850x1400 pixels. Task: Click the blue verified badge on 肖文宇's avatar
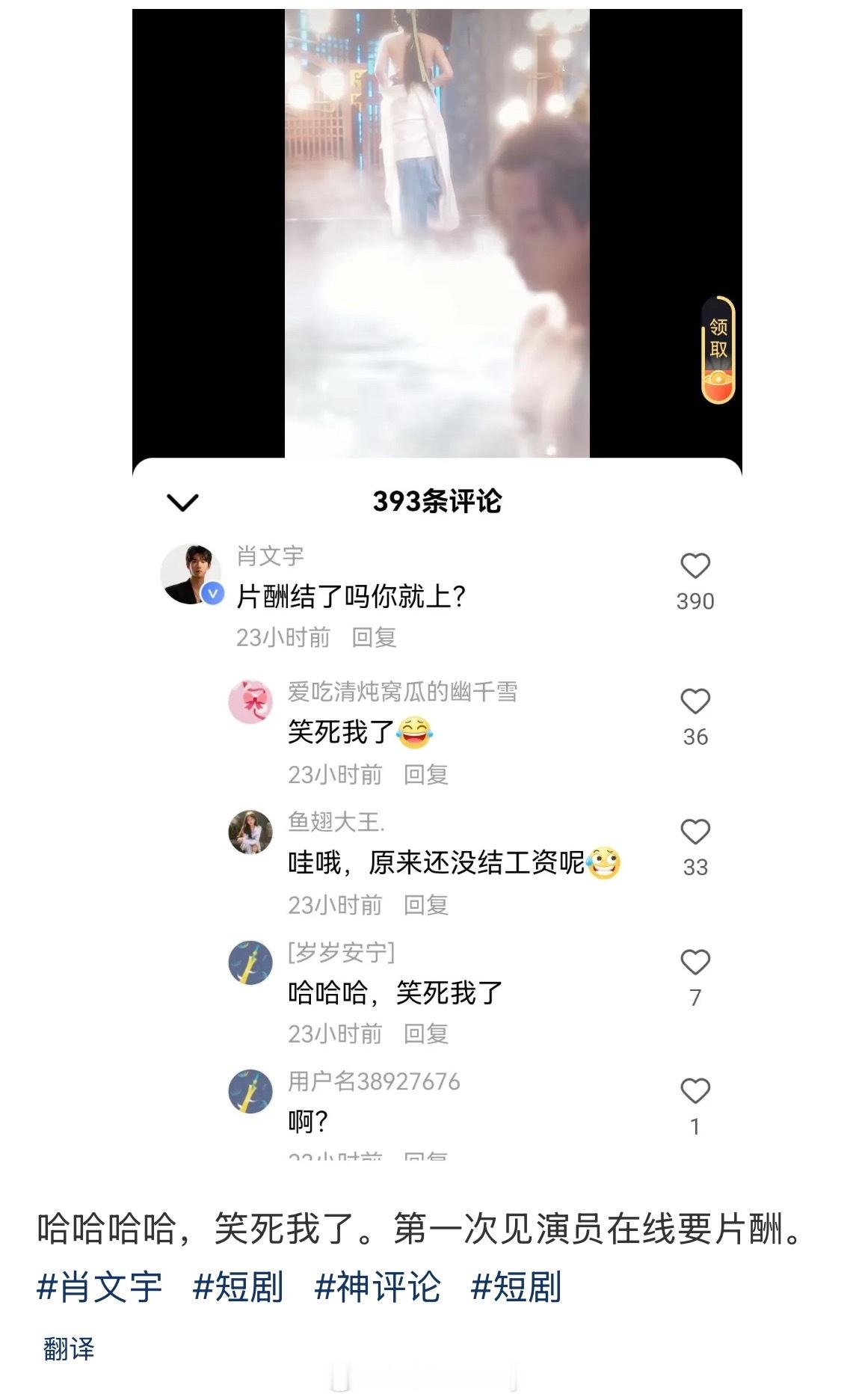pos(212,593)
